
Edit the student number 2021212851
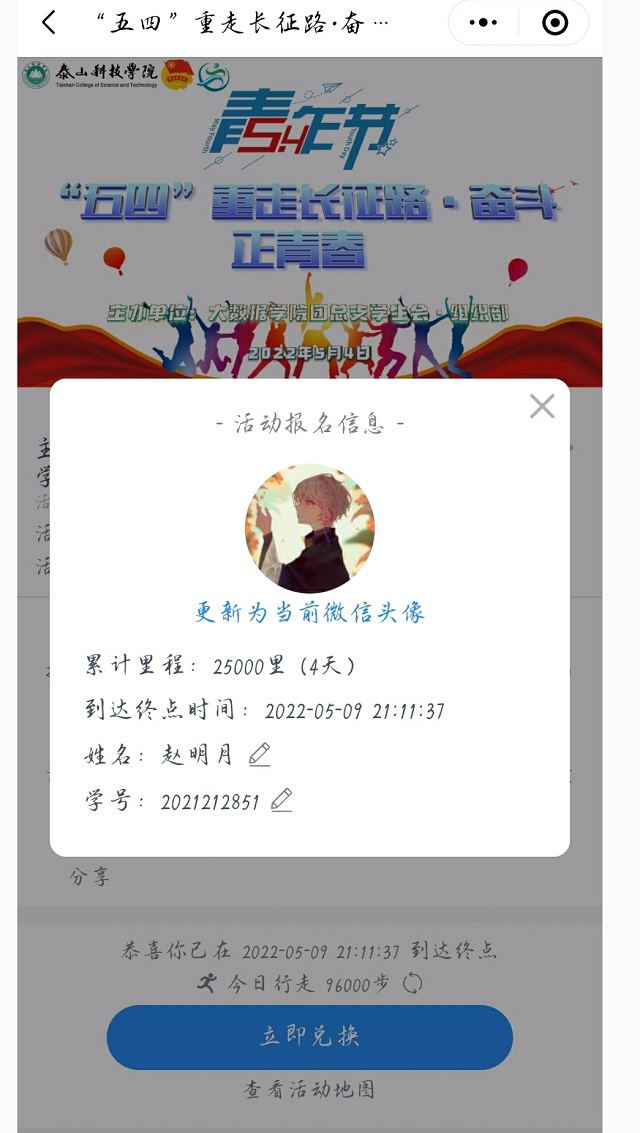(281, 800)
